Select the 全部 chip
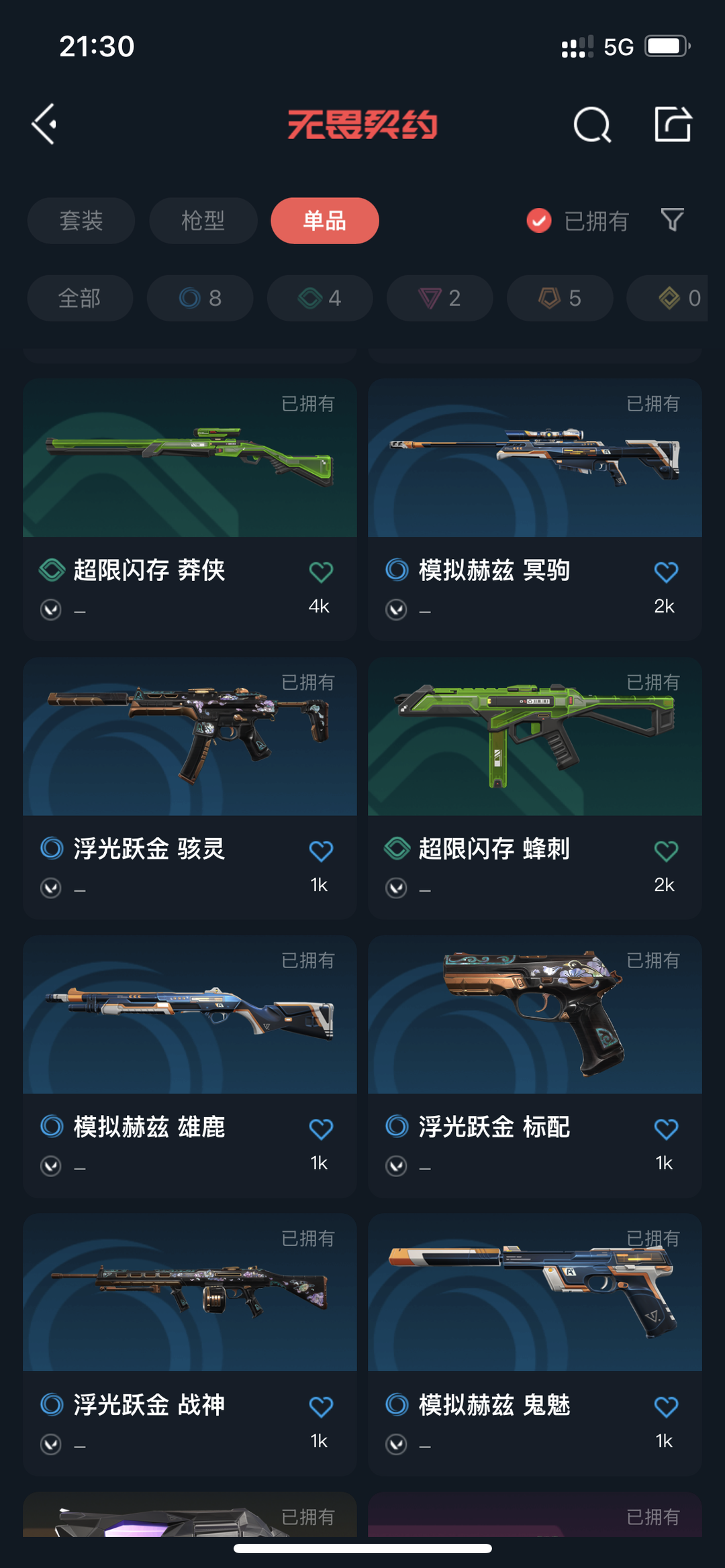725x1568 pixels. coord(80,298)
